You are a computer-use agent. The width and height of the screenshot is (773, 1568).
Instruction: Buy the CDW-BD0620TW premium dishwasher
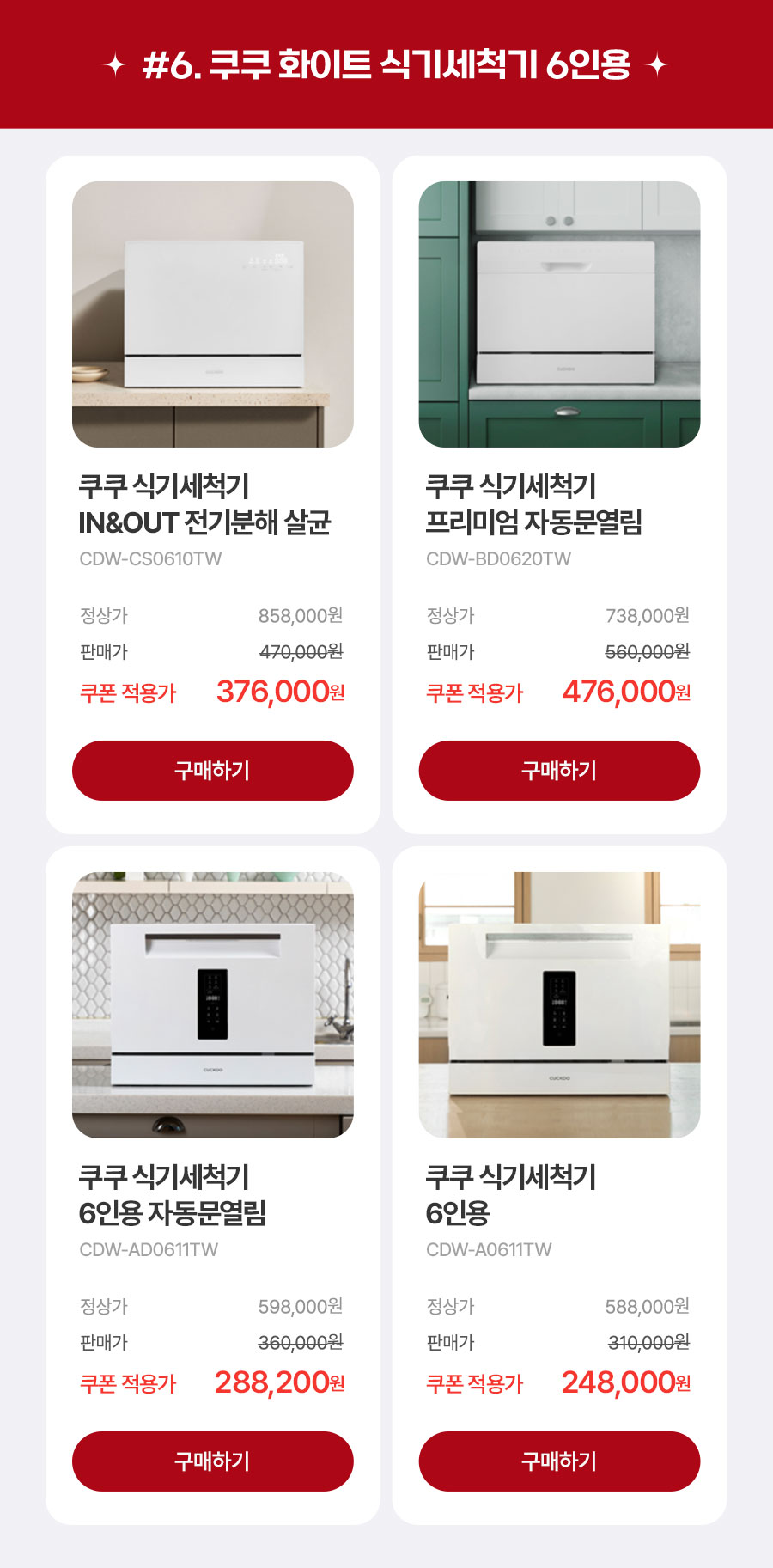559,771
